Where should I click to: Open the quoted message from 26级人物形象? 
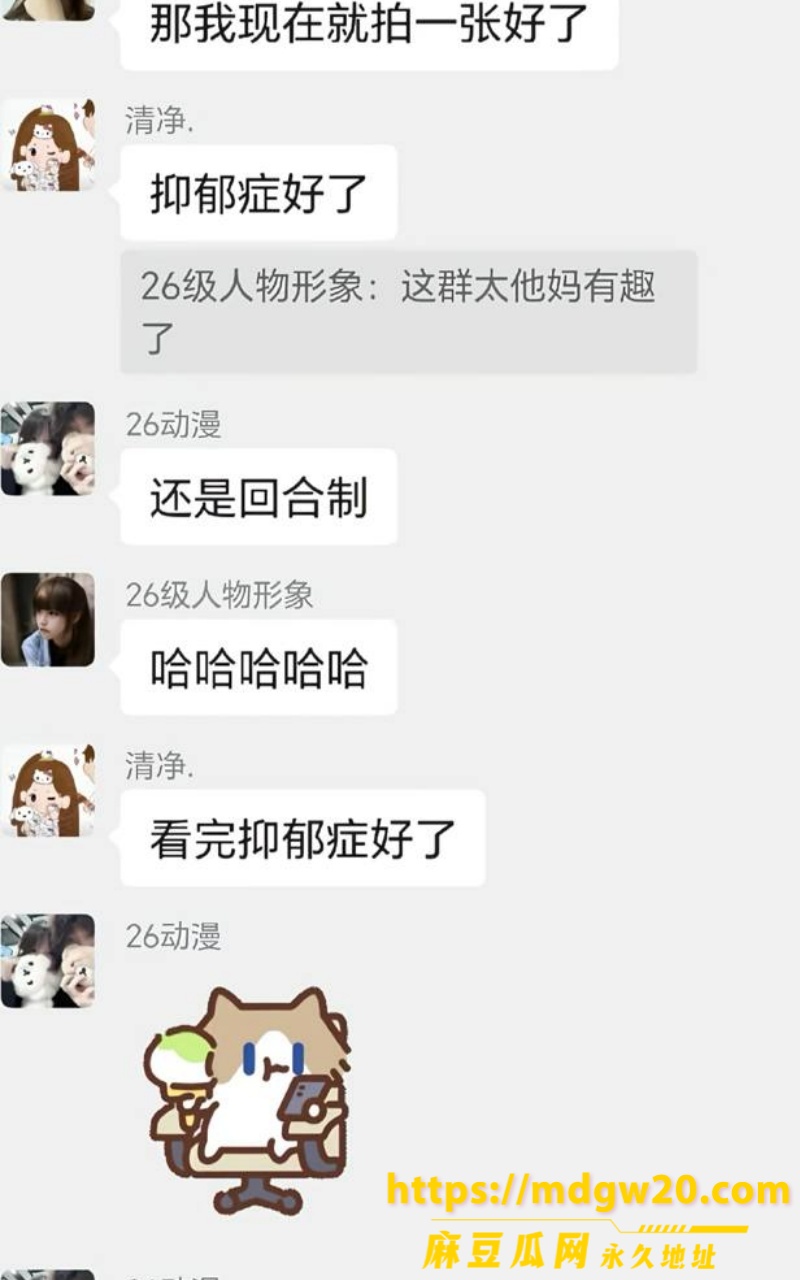[x=408, y=312]
